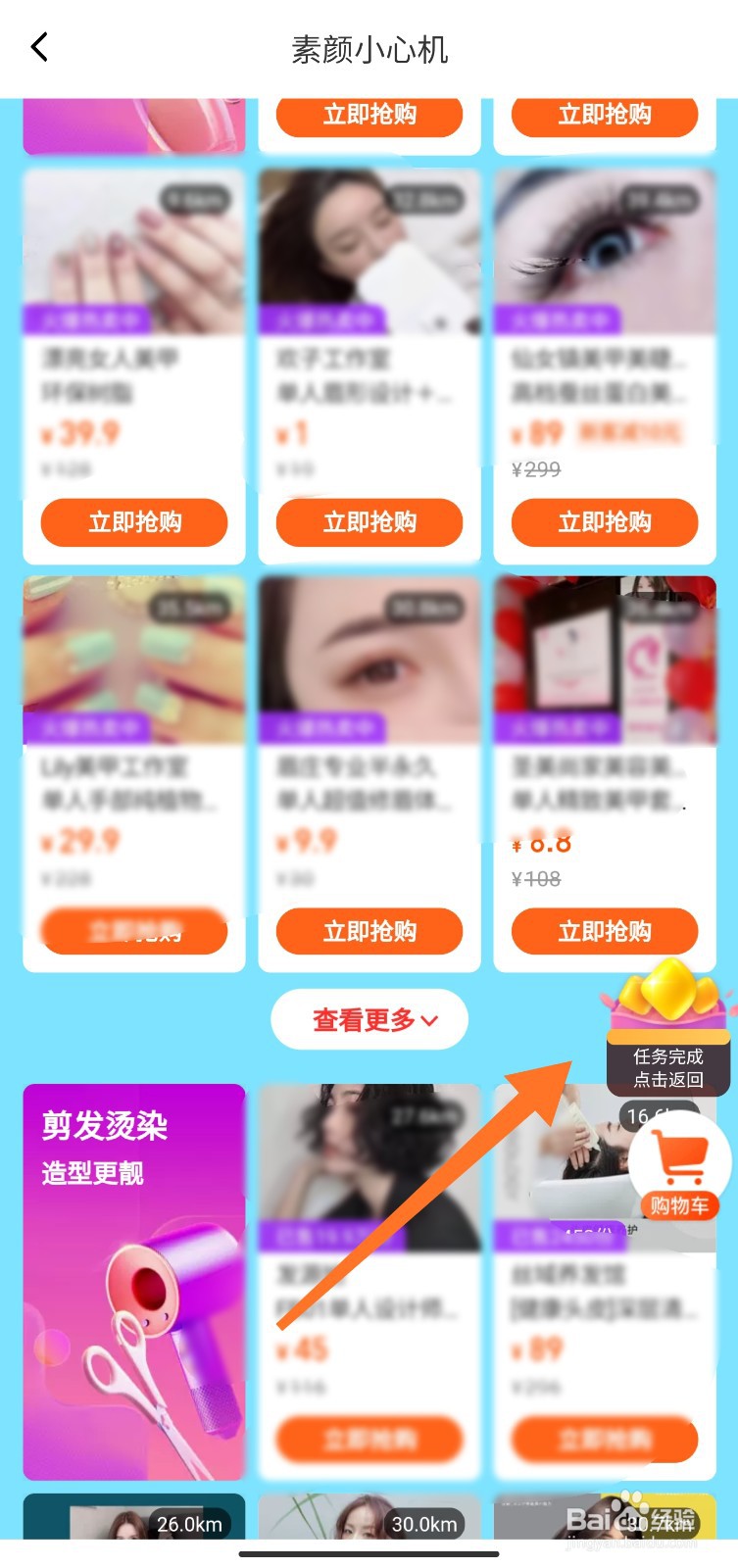Tap 立即抢购 on the ¥39.9 manicure deal
Viewport: 738px width, 1568px height.
point(133,522)
